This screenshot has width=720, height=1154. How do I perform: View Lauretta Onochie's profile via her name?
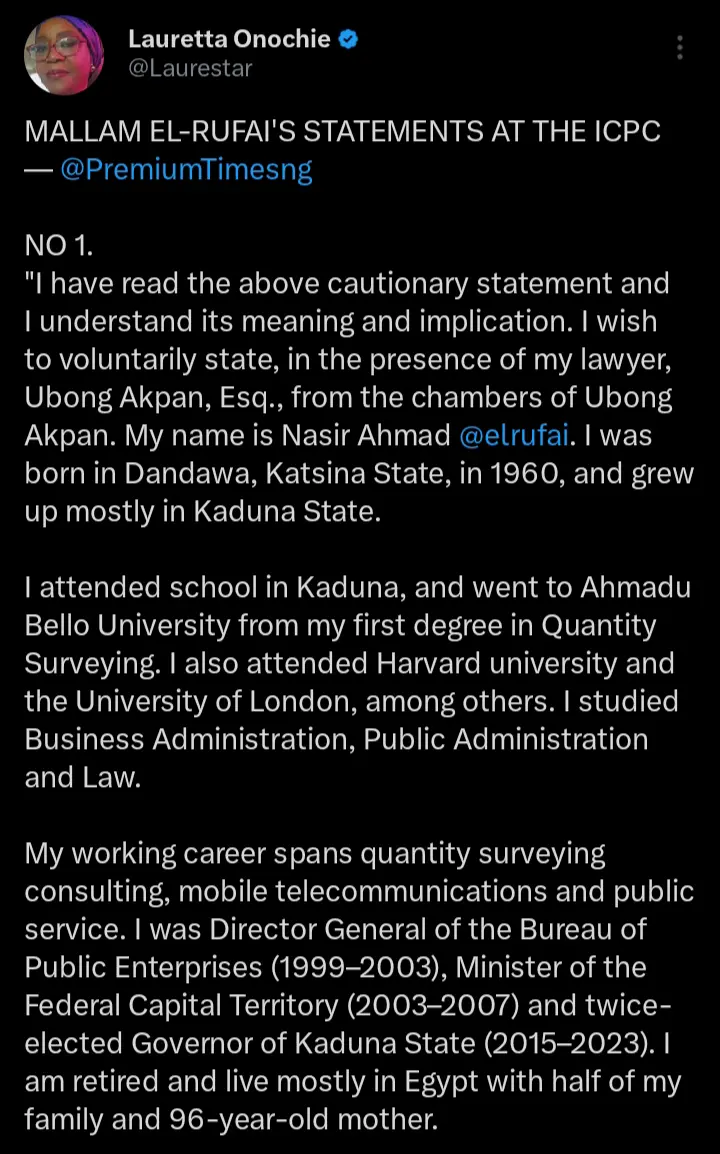pyautogui.click(x=229, y=40)
